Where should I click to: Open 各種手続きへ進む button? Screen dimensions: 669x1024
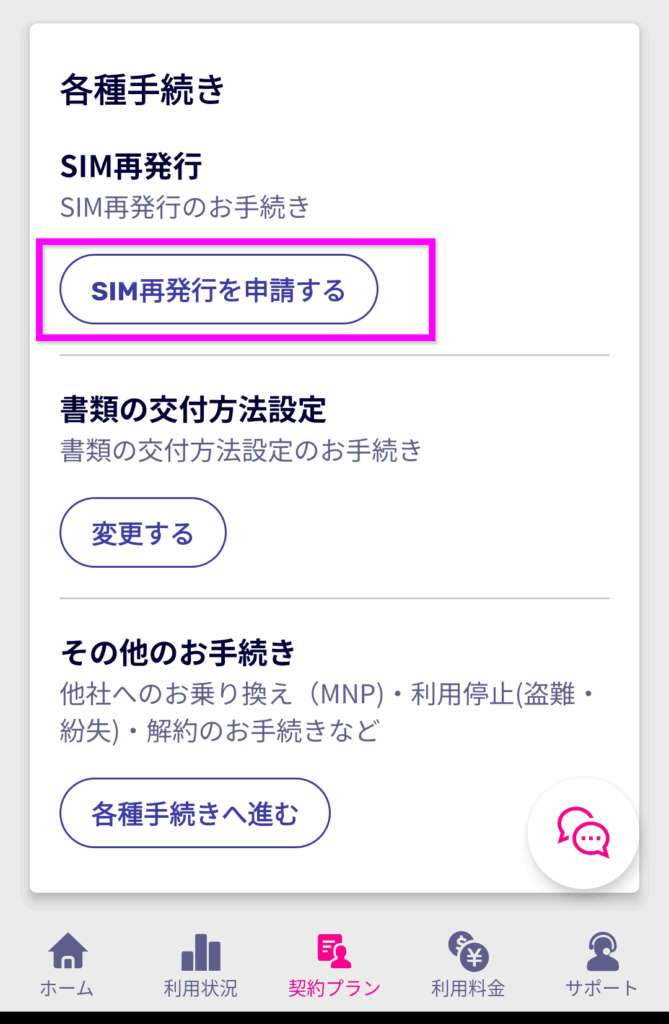[x=195, y=814]
